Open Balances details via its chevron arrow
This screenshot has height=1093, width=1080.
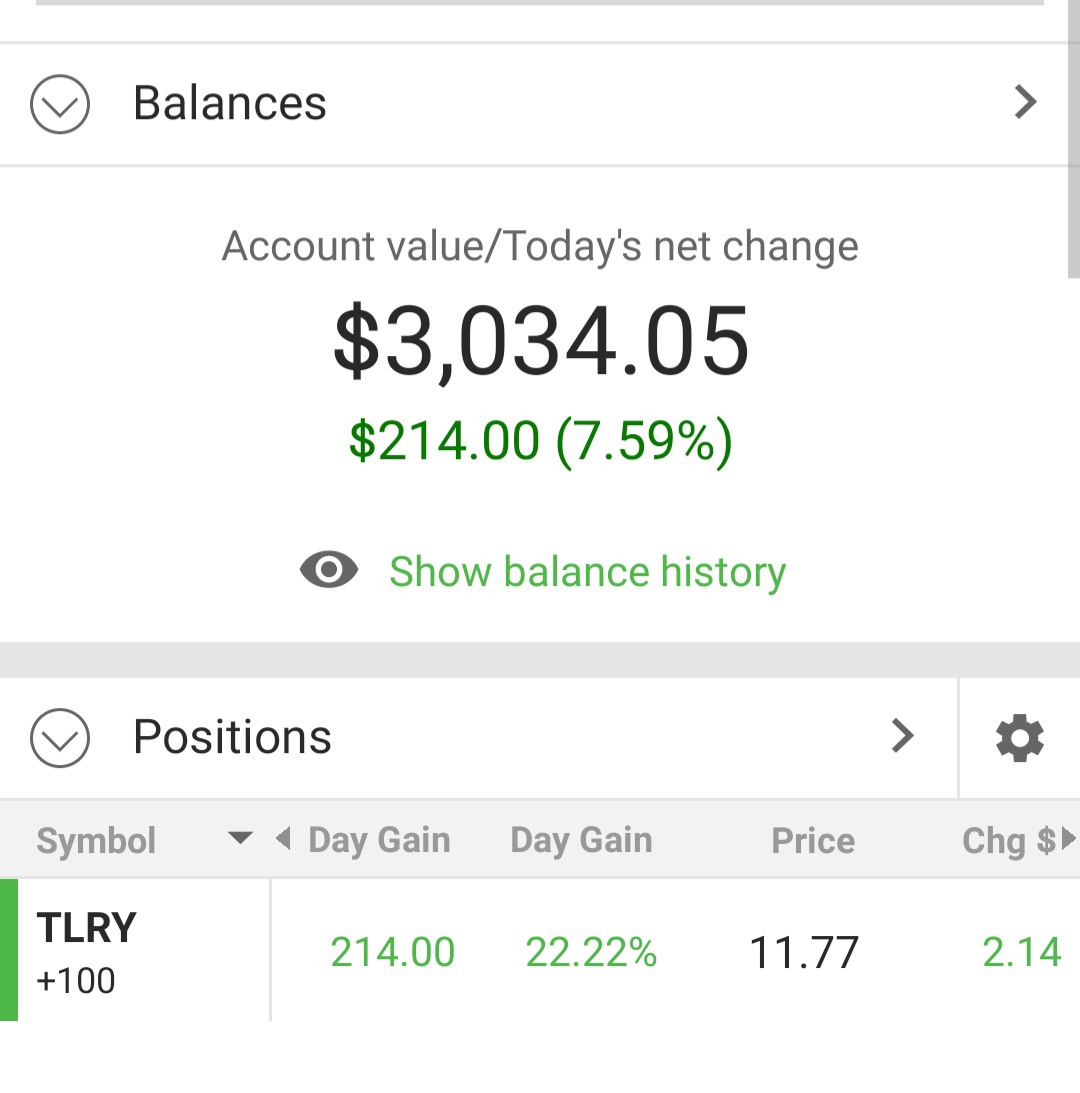coord(1025,102)
